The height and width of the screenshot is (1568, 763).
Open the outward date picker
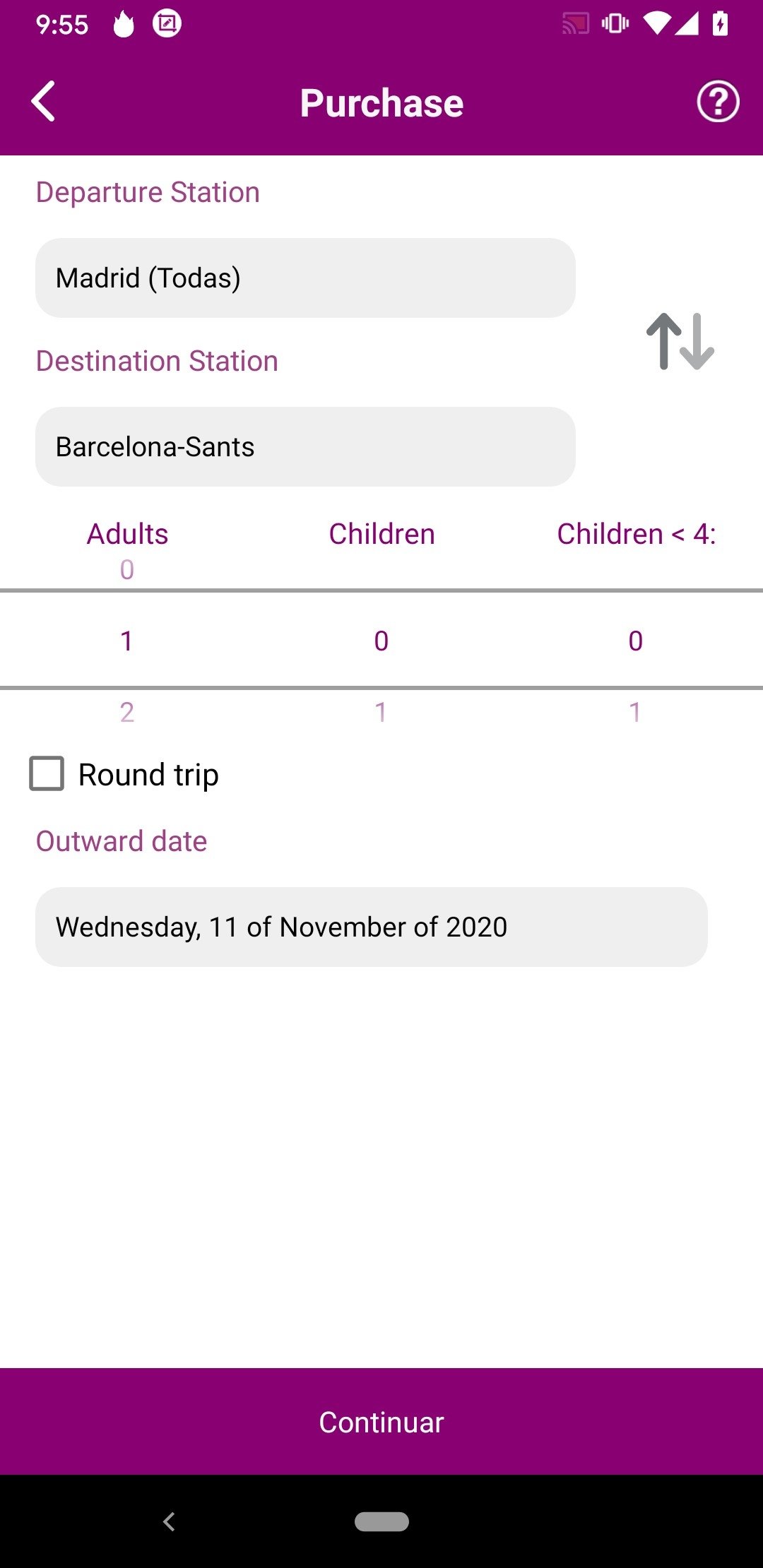coord(372,927)
